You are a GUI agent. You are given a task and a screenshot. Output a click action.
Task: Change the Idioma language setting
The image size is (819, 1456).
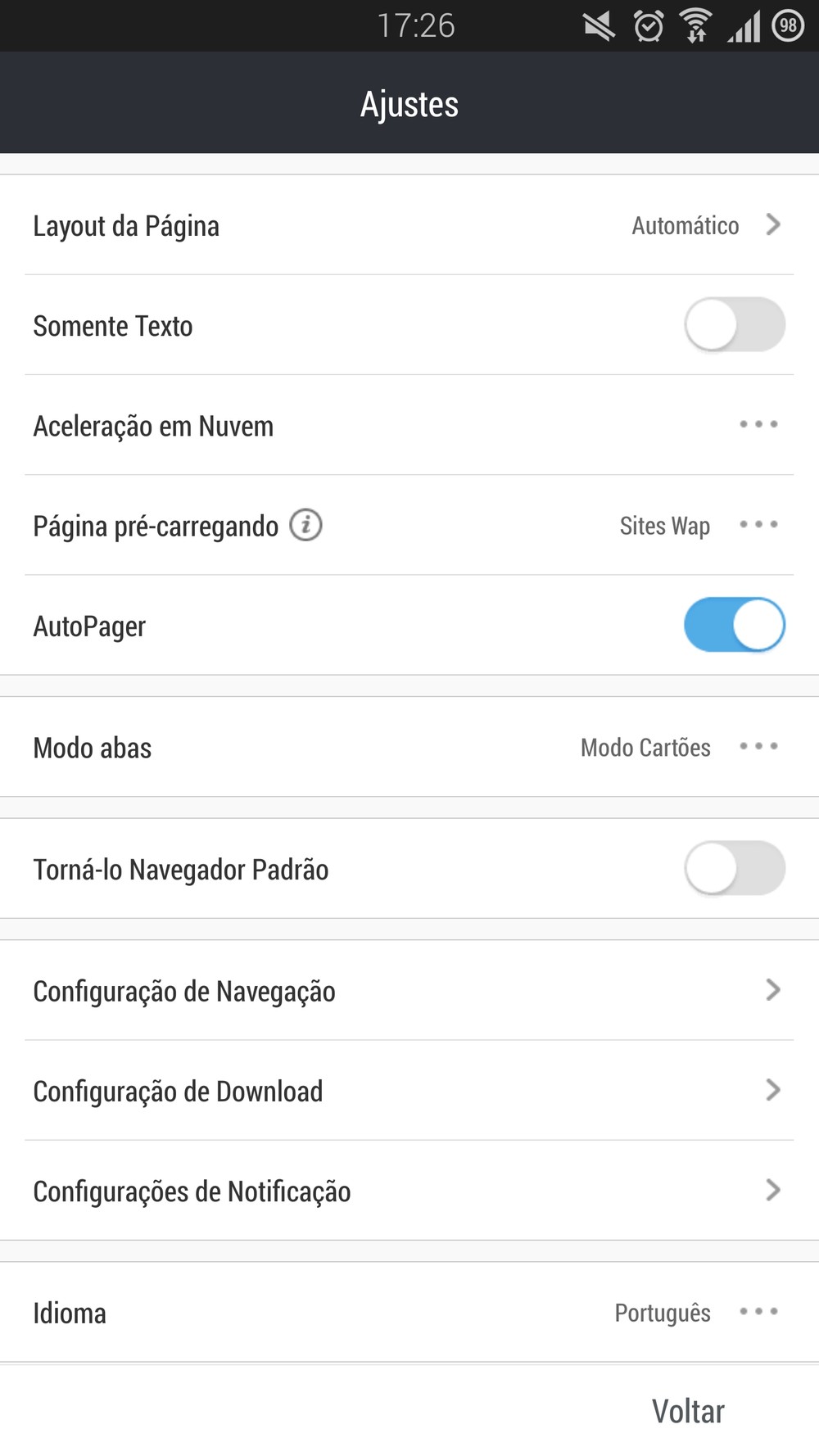pos(758,1313)
